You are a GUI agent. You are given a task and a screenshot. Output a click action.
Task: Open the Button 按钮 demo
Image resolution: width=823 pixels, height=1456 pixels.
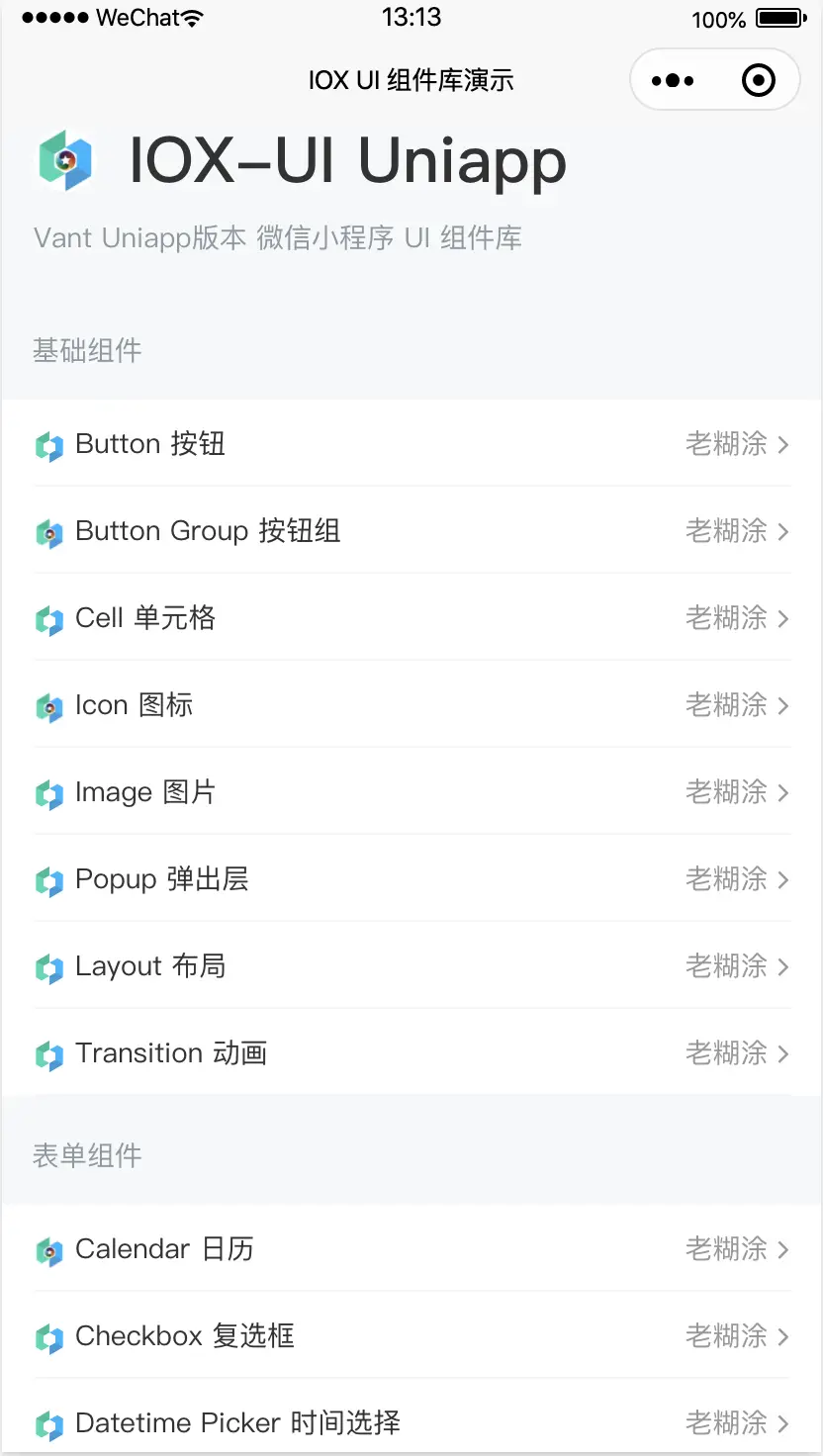click(x=411, y=443)
